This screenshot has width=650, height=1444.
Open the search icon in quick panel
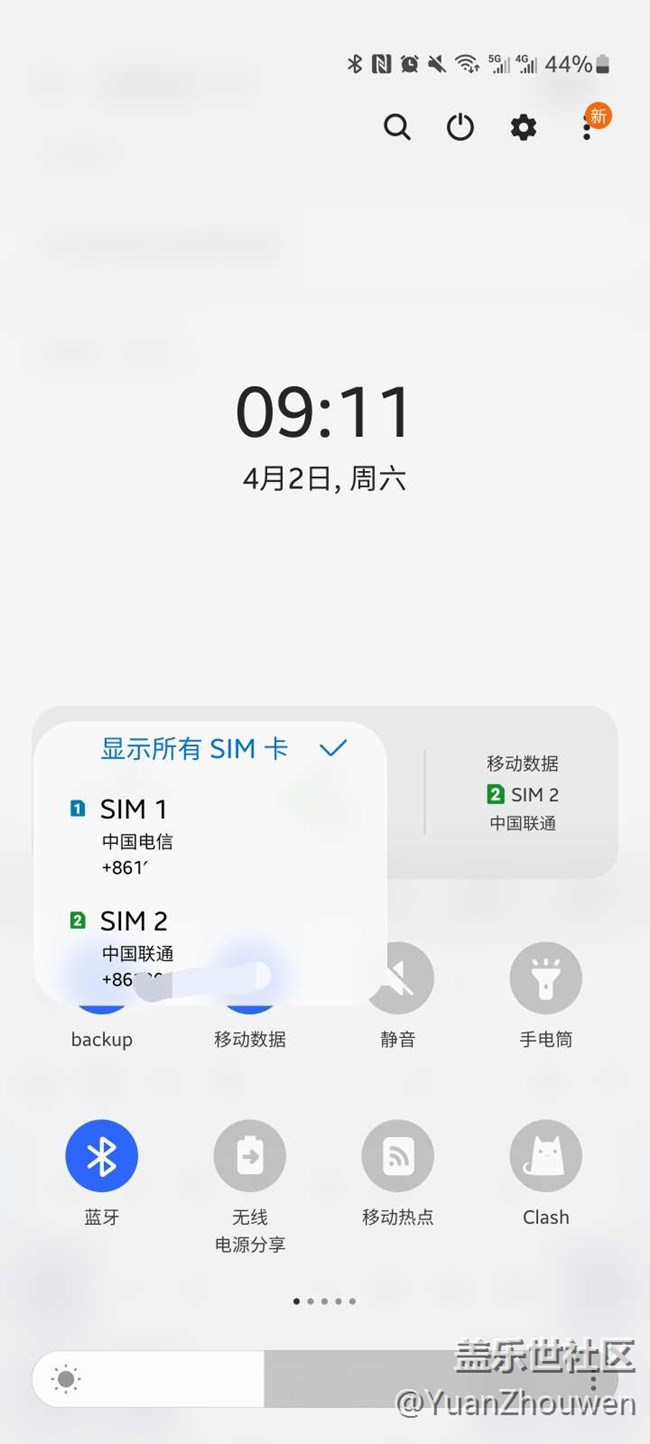point(397,127)
